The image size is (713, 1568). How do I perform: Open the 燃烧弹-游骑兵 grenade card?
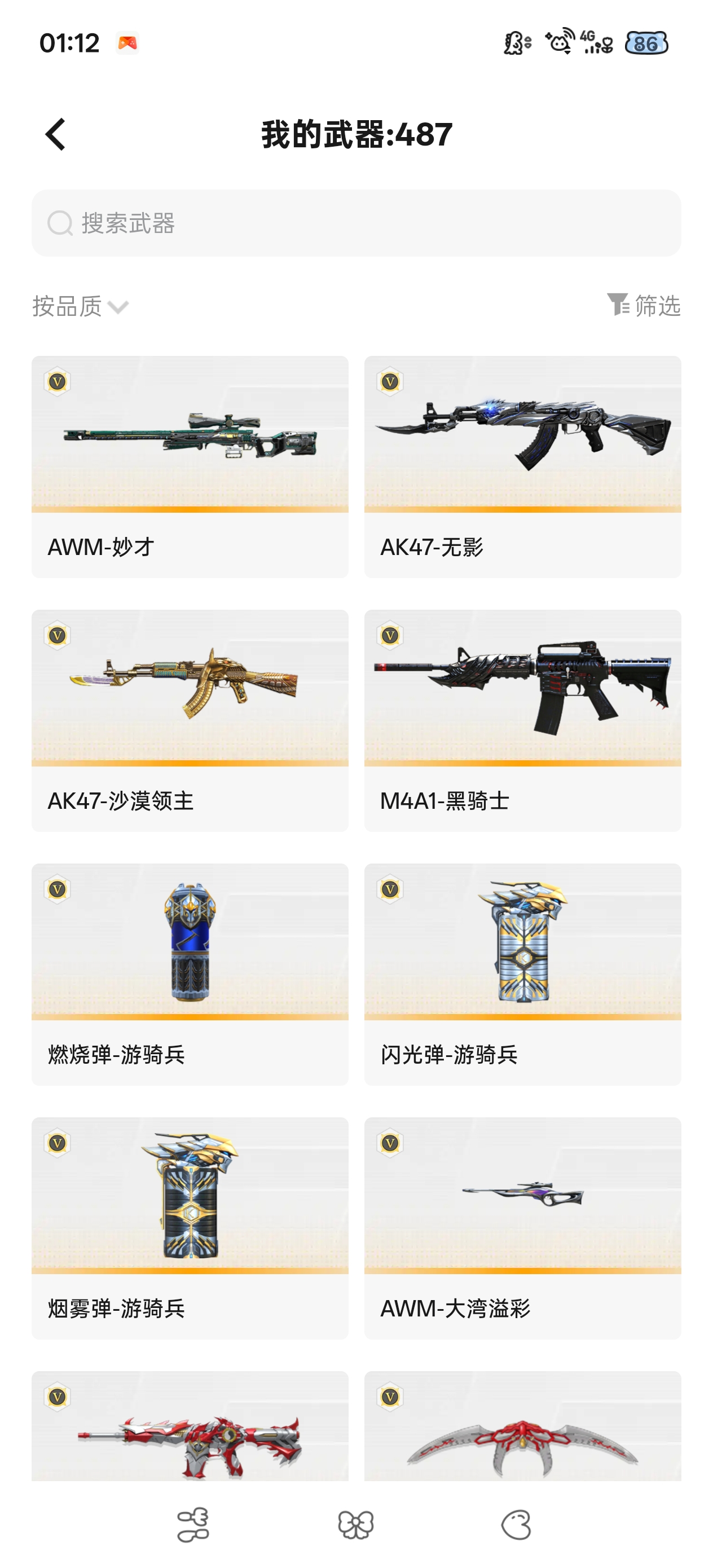point(190,974)
